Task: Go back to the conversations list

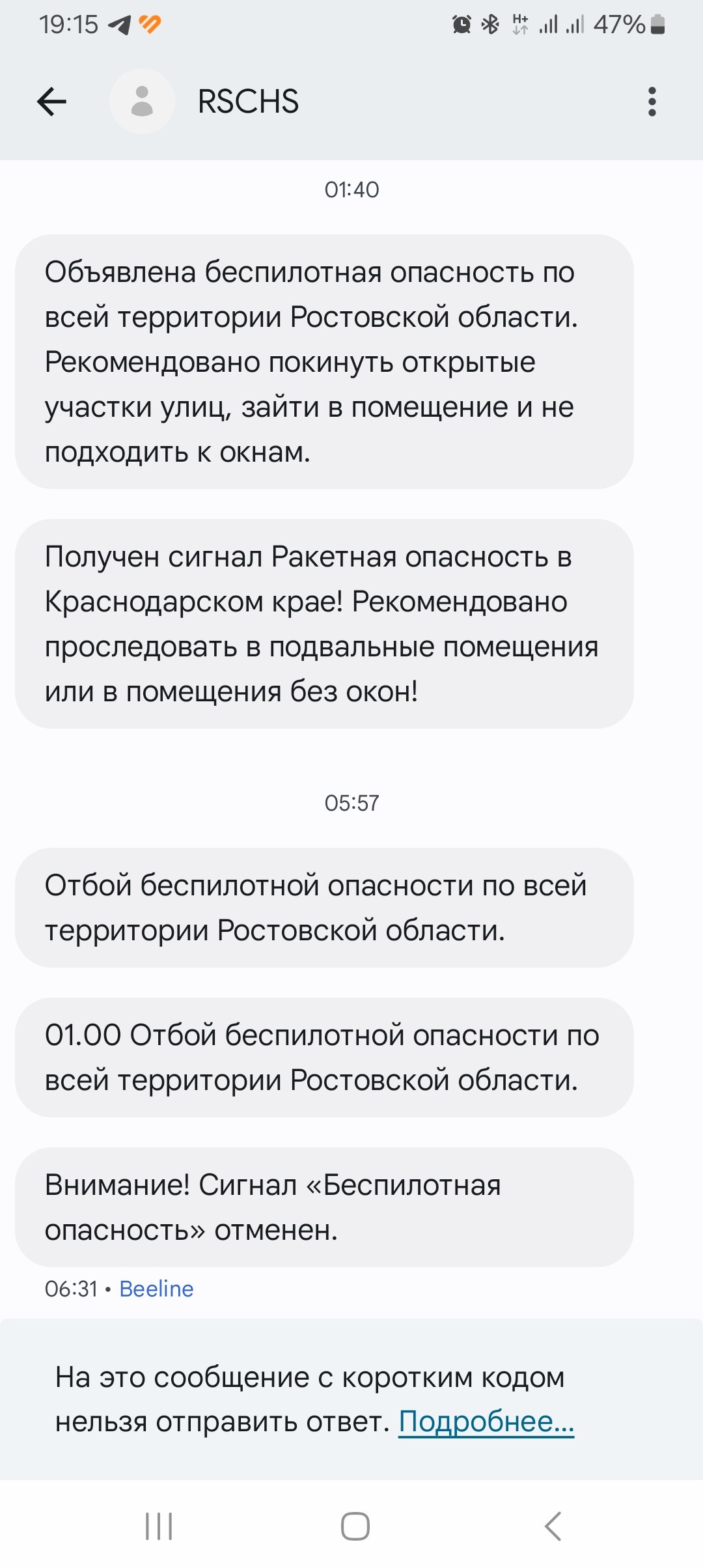Action: [51, 102]
